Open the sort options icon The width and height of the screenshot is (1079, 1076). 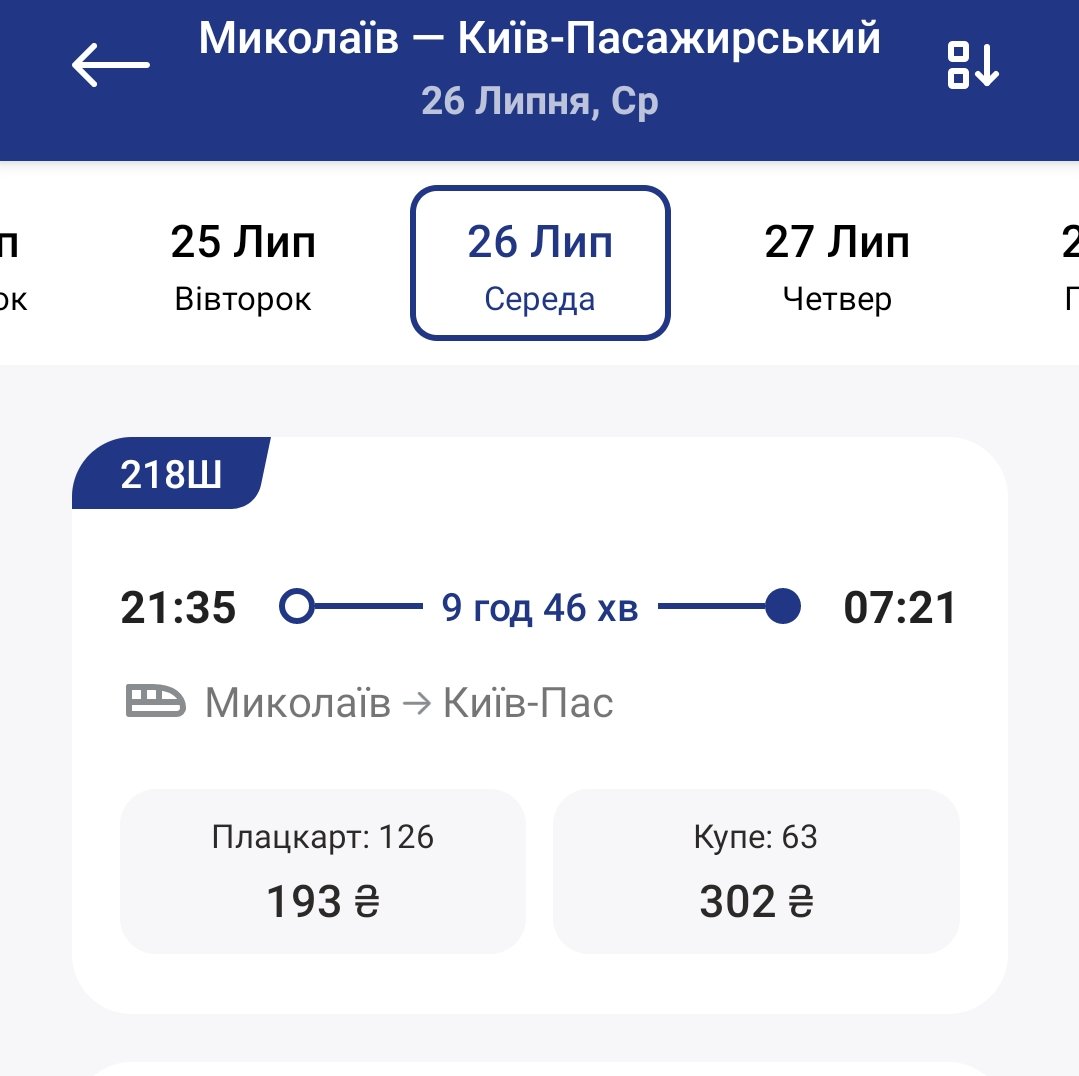973,66
